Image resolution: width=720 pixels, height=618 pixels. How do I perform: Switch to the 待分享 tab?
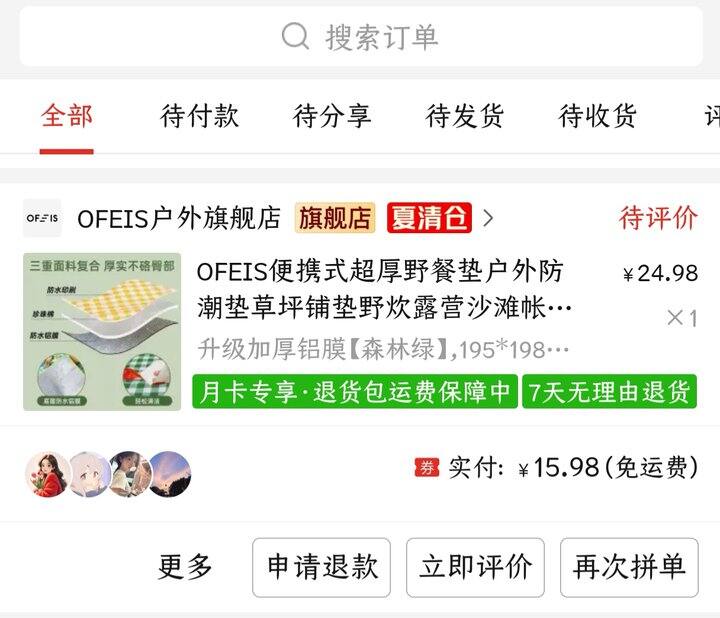(x=332, y=116)
